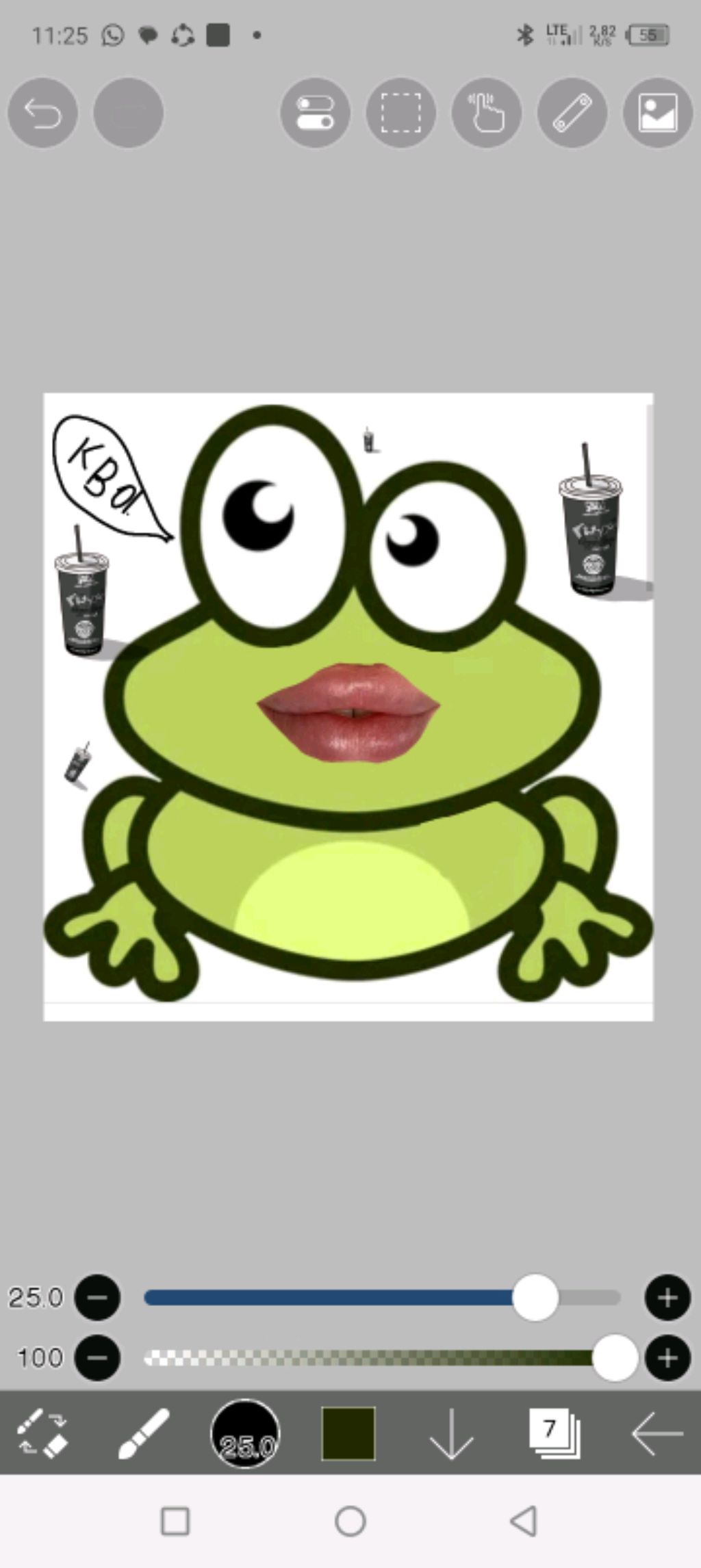Open the stabilizer toggle settings

315,113
